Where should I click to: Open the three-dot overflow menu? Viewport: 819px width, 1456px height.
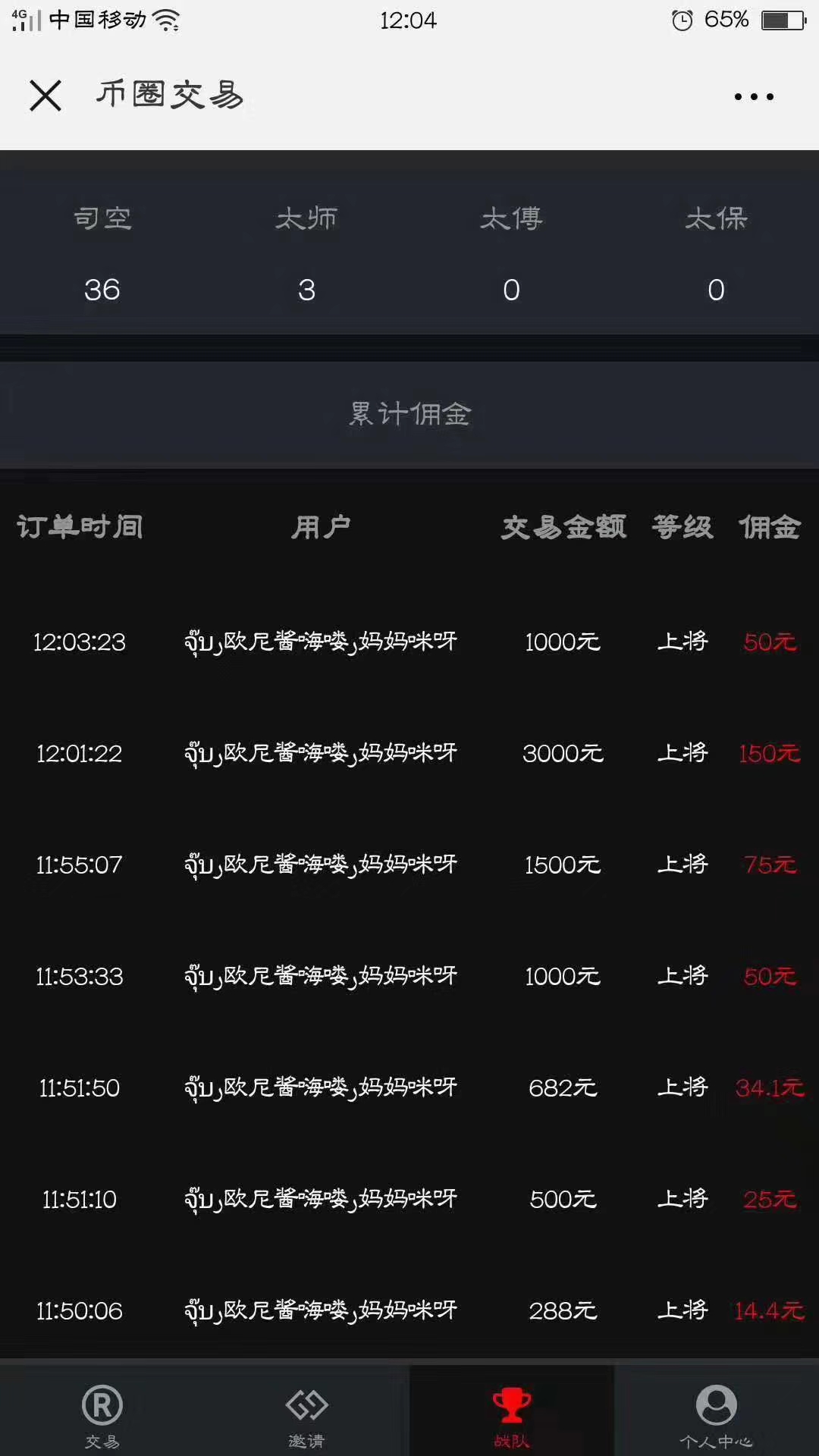pos(754,96)
